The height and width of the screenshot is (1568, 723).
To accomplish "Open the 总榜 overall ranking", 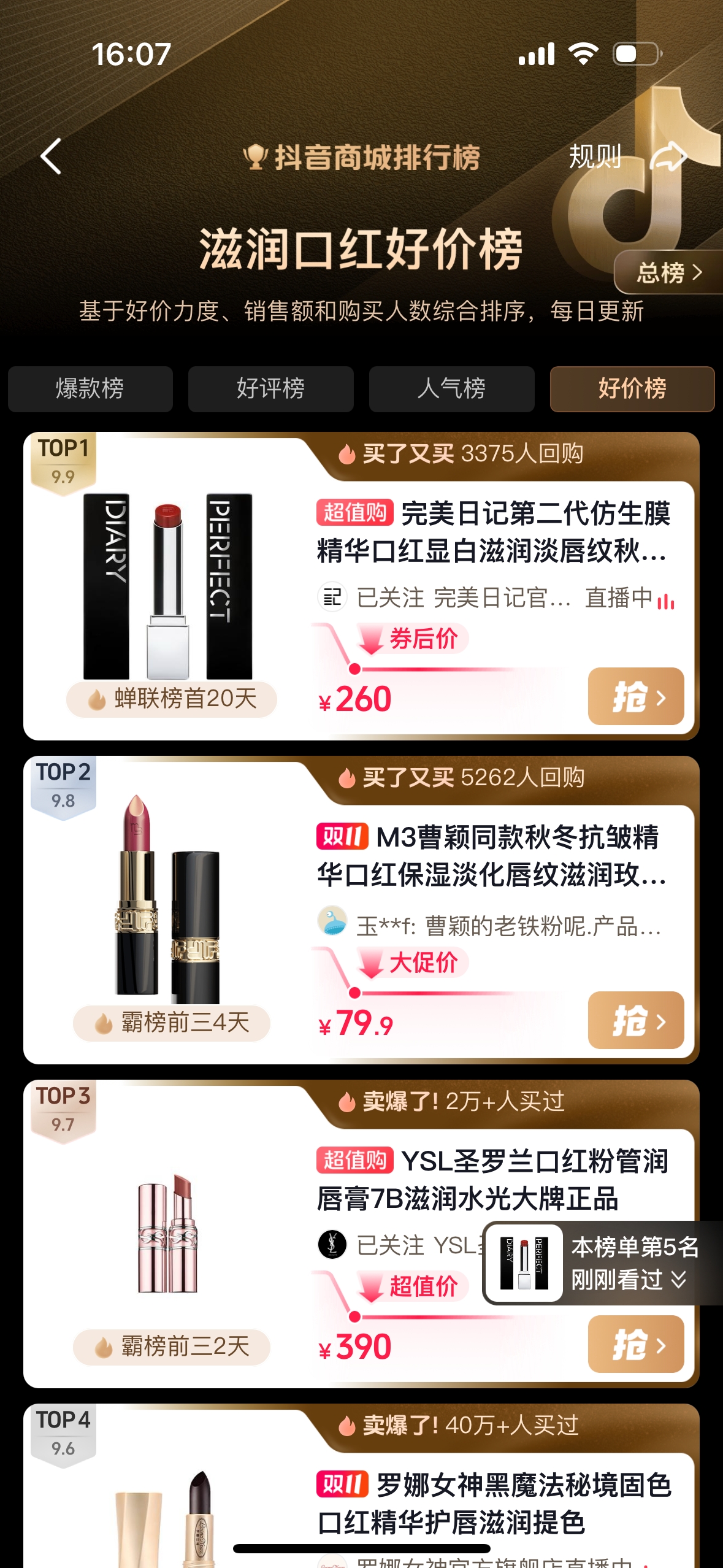I will [x=668, y=272].
